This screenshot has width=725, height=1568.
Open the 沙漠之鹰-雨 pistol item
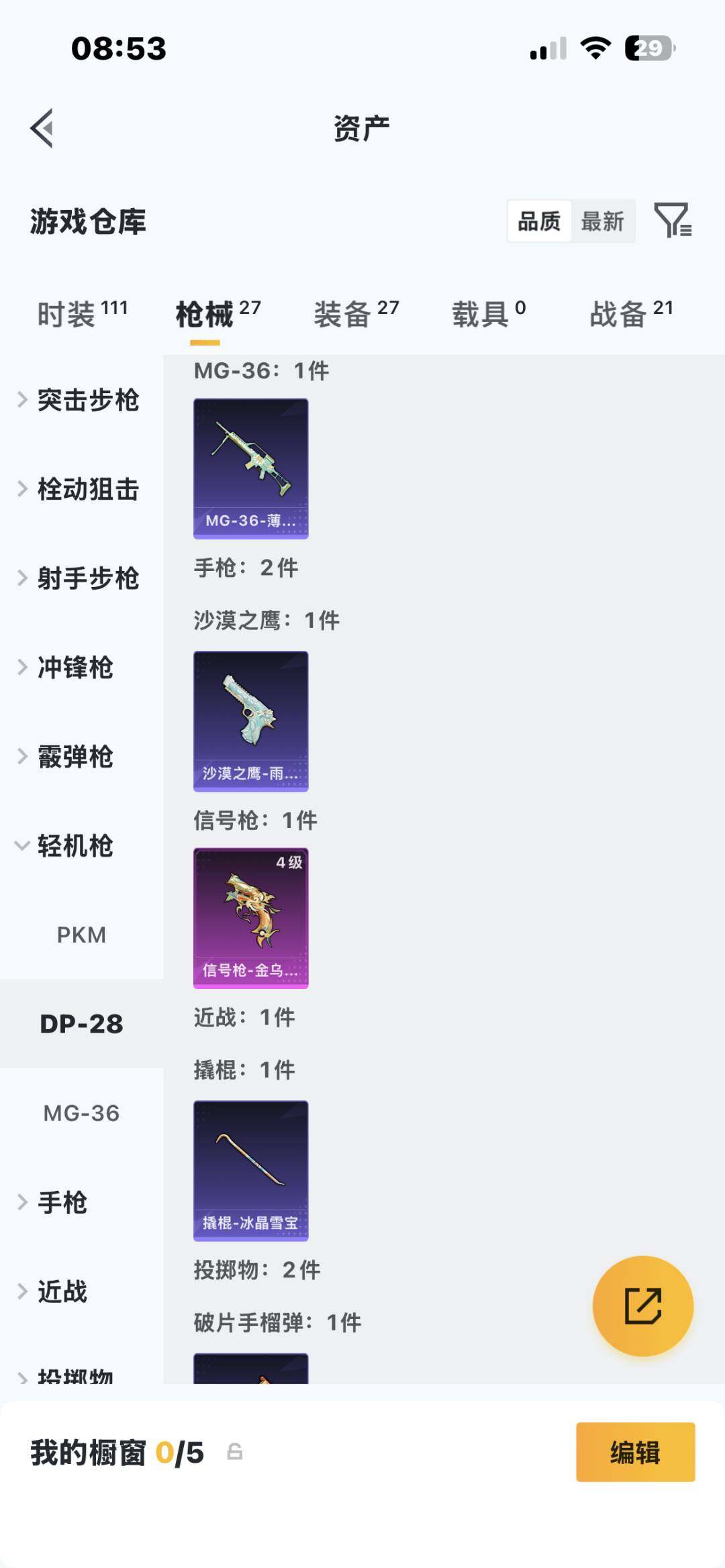250,720
